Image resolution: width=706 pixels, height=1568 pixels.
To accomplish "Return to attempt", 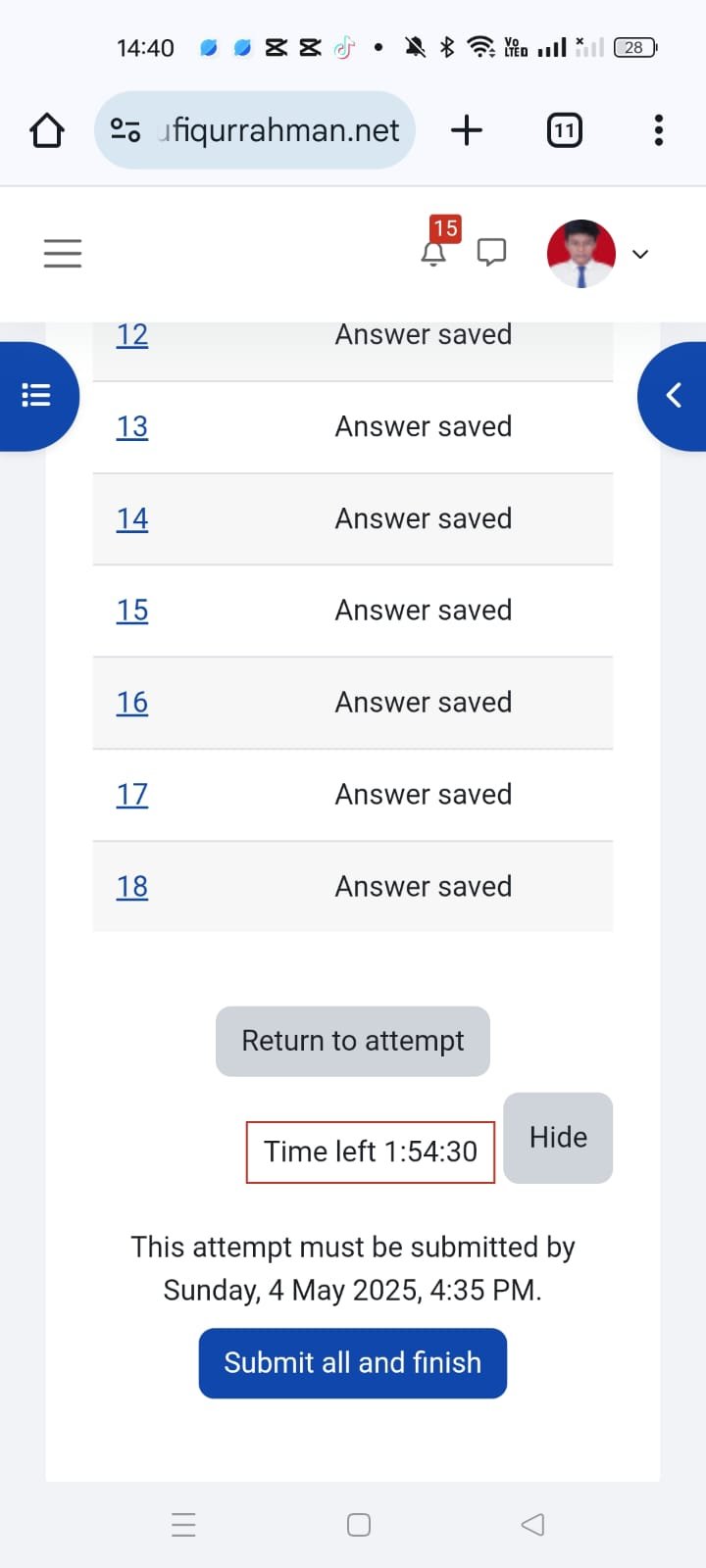I will [x=353, y=1041].
